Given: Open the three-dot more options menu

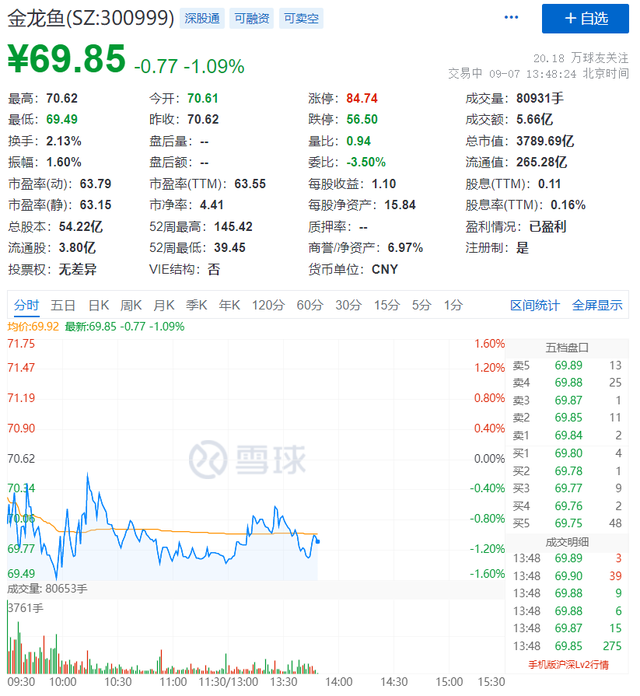Looking at the screenshot, I should 512,18.
